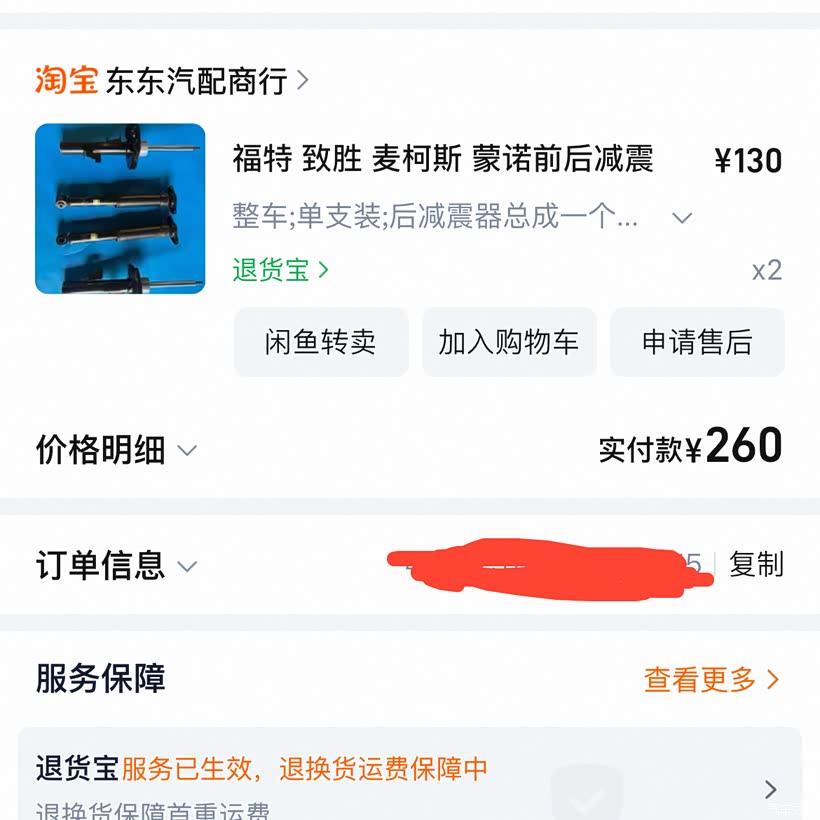The height and width of the screenshot is (820, 820).
Task: Open the 退货宝 service coverage card
Action: pos(410,780)
